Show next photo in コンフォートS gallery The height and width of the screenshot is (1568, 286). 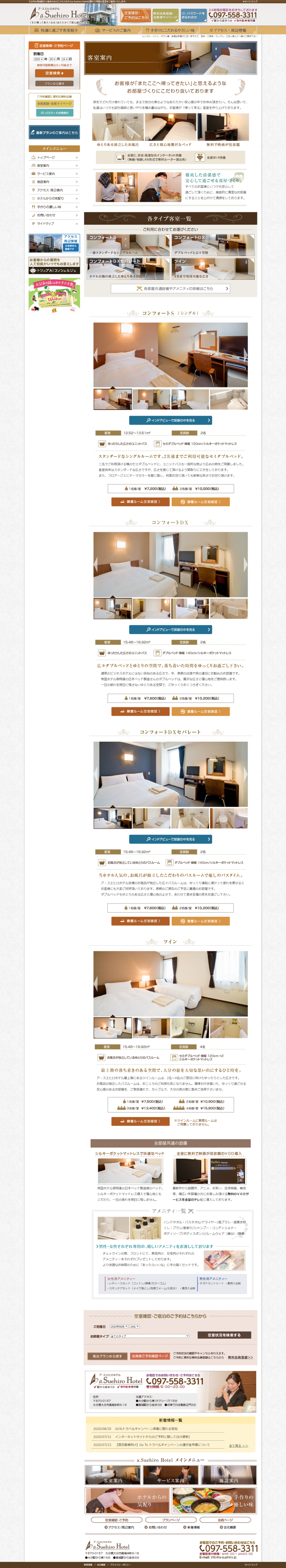tap(245, 354)
